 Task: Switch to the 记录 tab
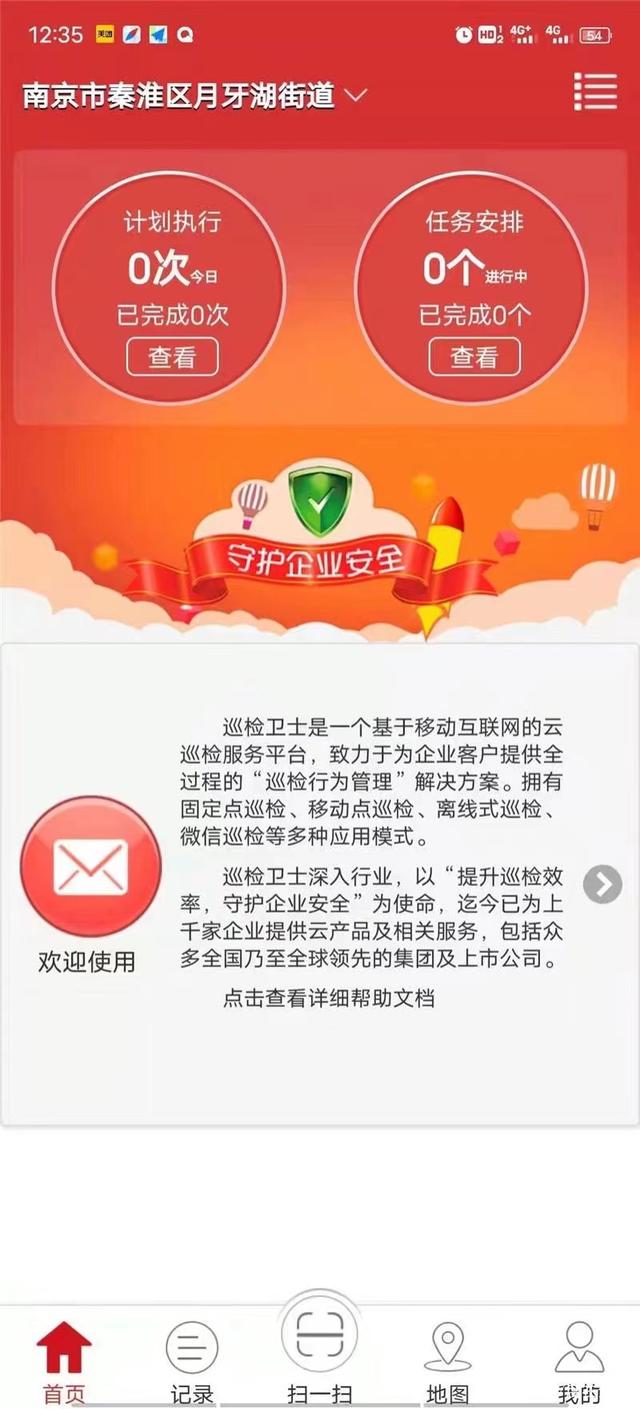click(192, 1360)
